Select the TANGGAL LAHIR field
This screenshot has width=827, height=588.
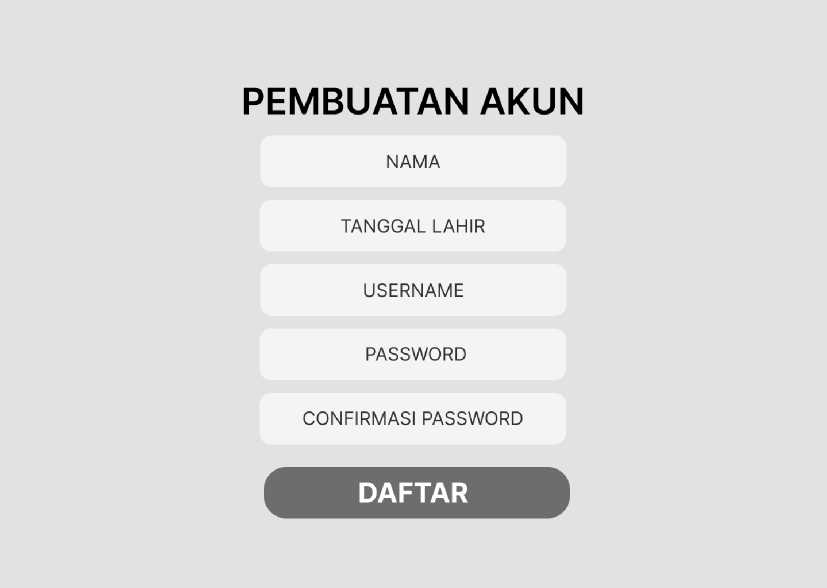point(413,226)
